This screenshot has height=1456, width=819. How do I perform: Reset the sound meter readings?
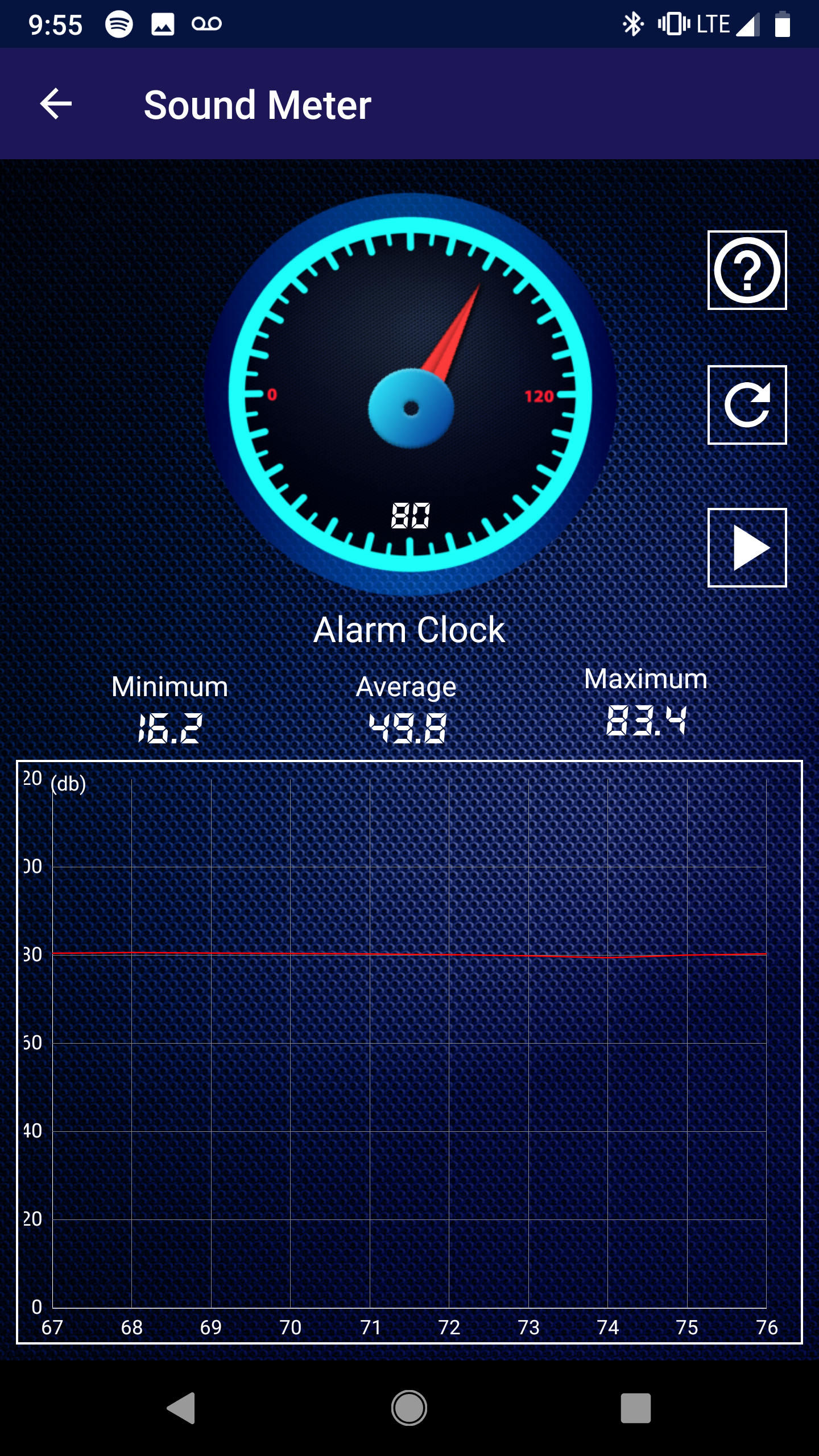[x=747, y=405]
